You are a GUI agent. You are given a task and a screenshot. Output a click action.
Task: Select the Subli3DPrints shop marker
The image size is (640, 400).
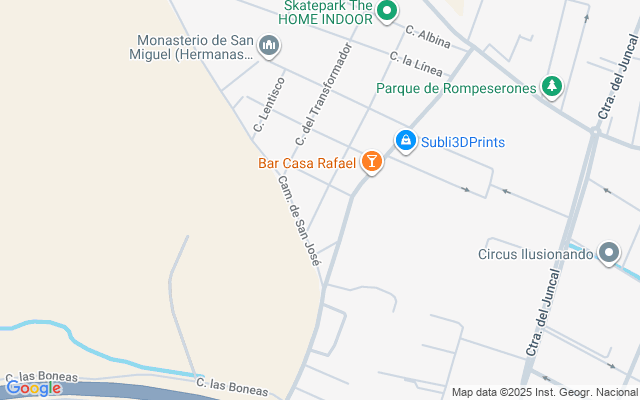click(x=406, y=141)
